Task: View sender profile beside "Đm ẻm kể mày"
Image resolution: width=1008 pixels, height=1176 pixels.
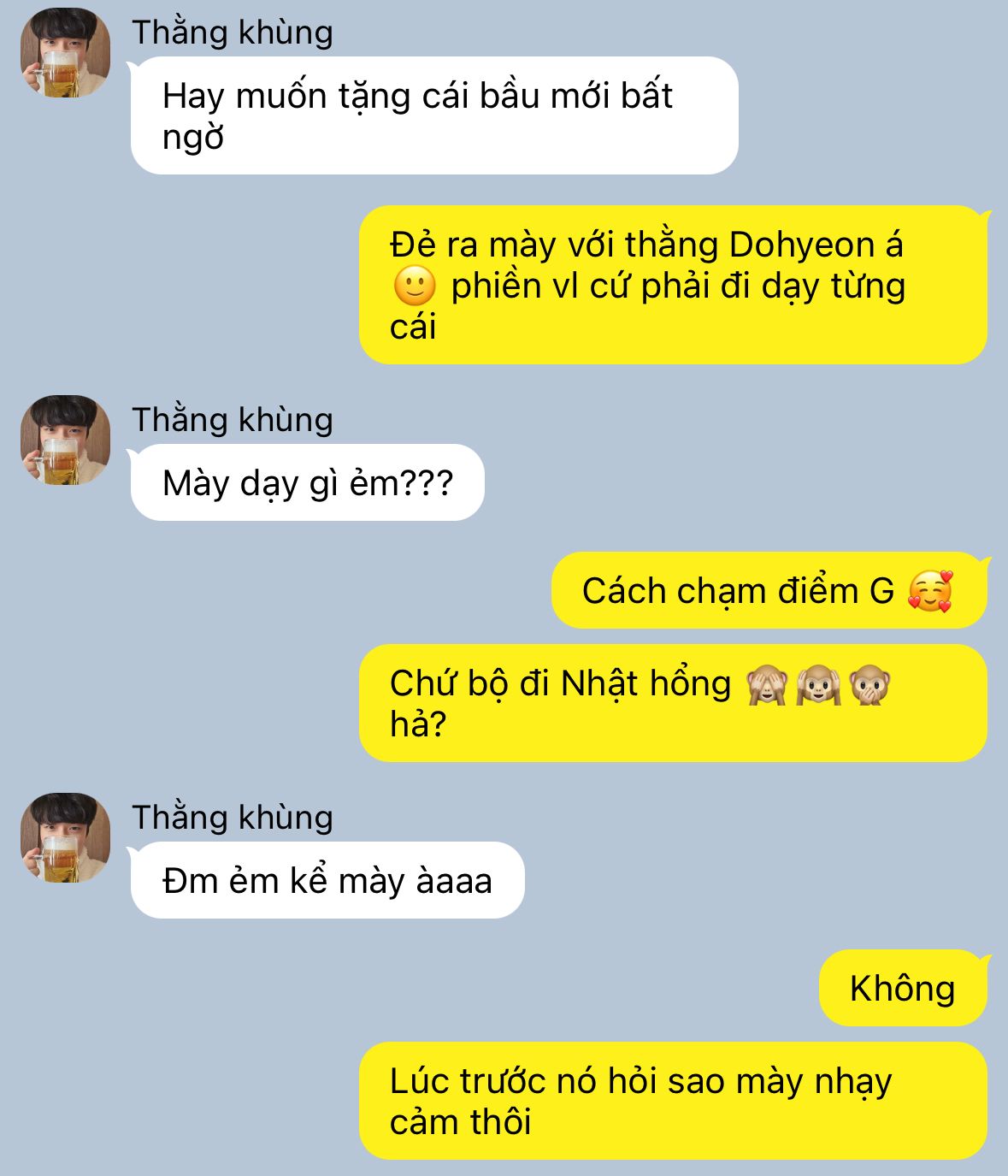Action: click(x=65, y=837)
